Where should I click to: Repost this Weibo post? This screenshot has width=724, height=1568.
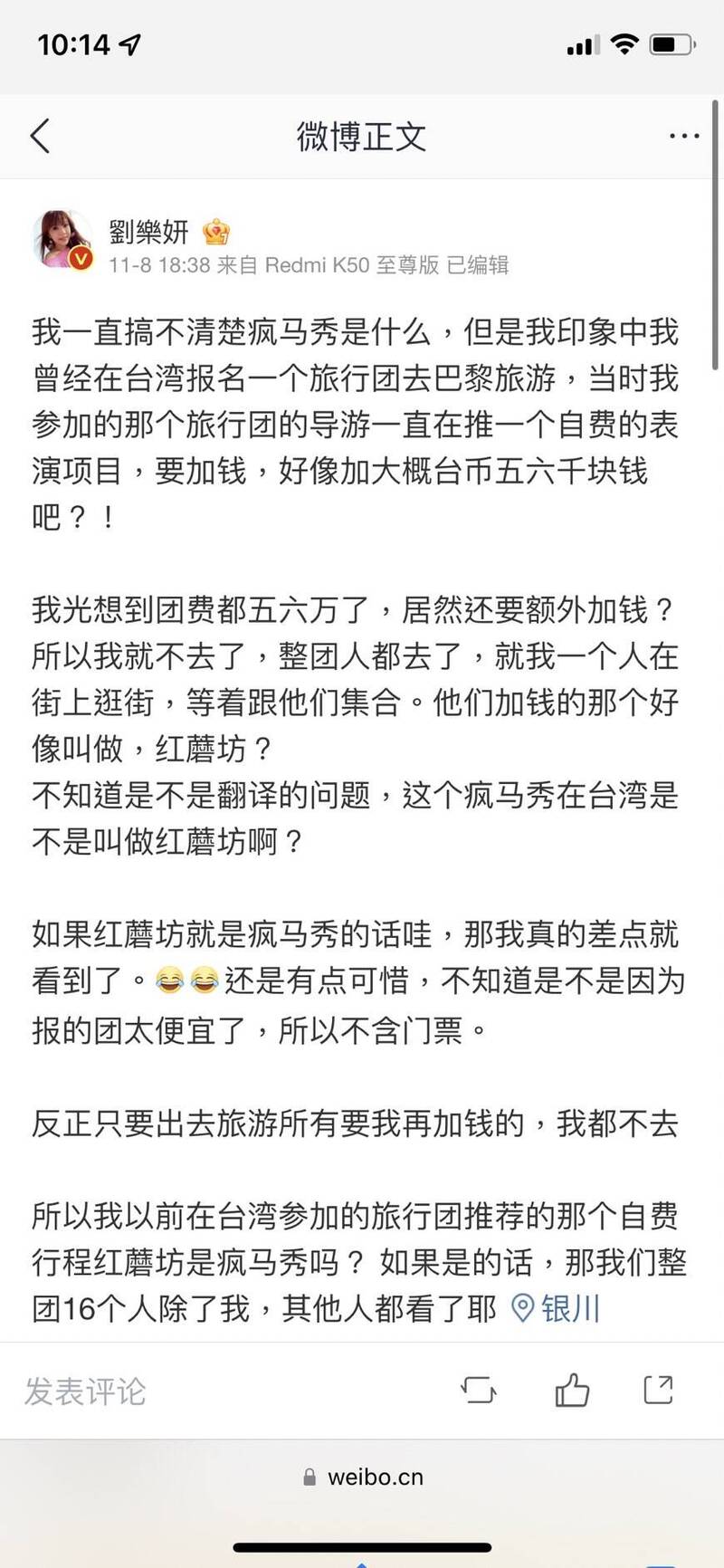pyautogui.click(x=479, y=1390)
